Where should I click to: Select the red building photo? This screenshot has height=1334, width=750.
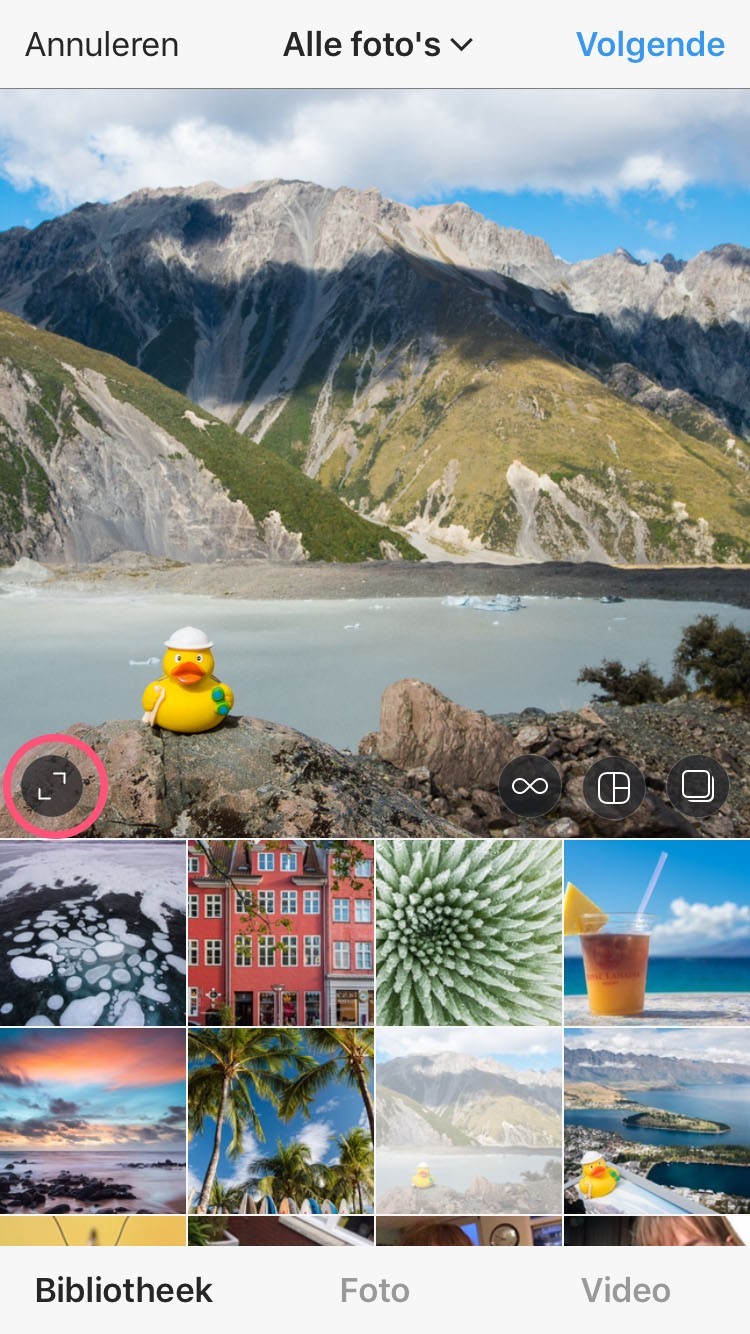(x=281, y=932)
